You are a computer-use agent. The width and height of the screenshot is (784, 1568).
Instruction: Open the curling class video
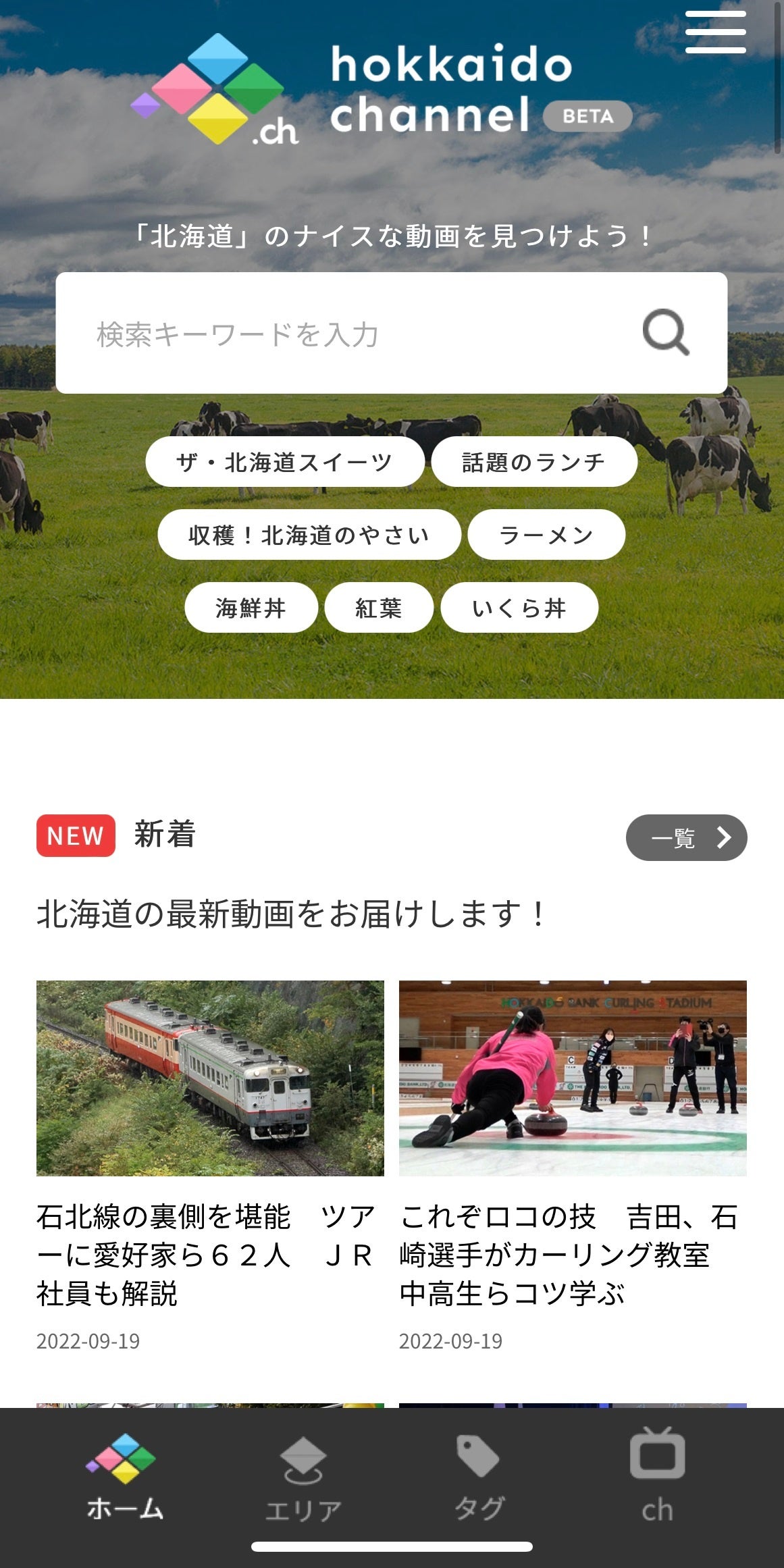(573, 1078)
